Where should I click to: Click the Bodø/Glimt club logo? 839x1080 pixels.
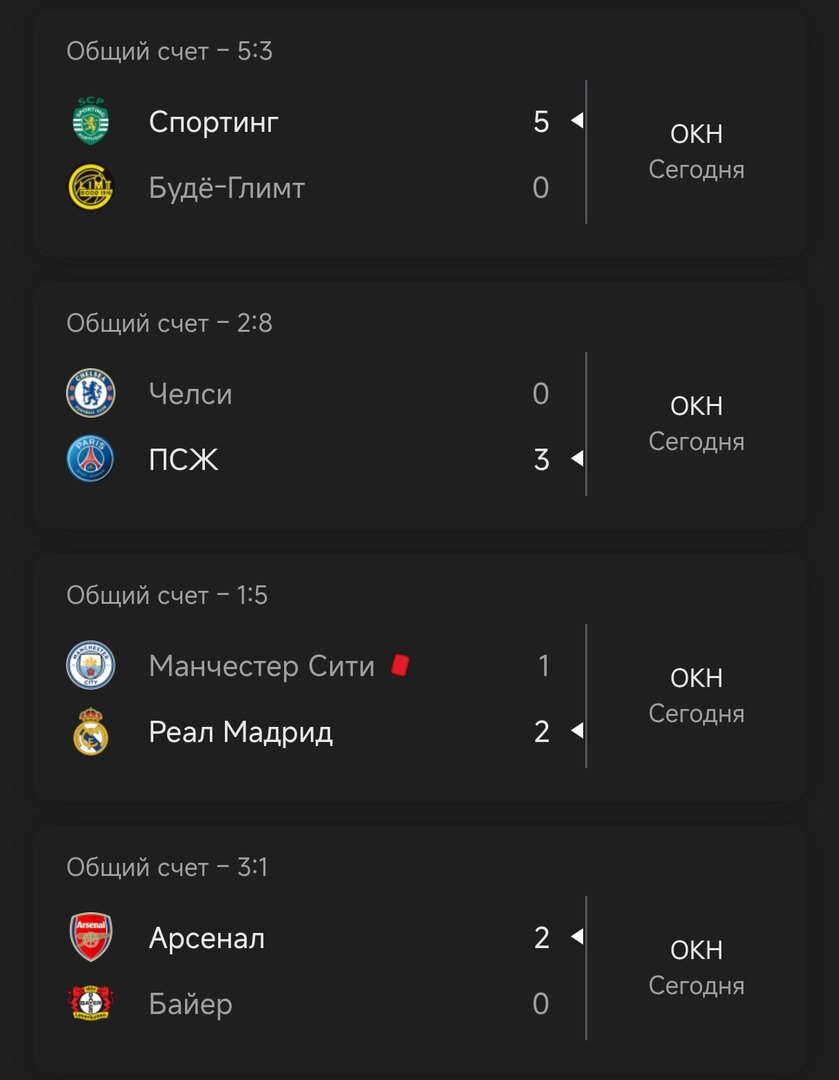coord(91,186)
